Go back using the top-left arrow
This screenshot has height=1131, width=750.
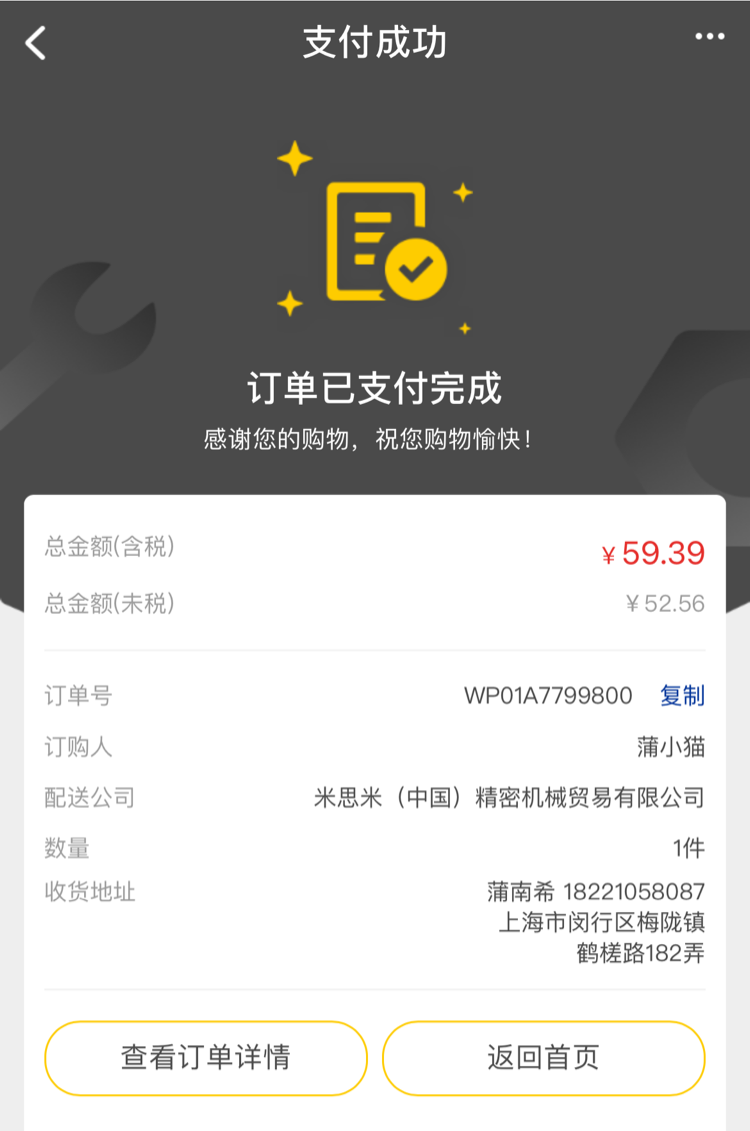[36, 43]
